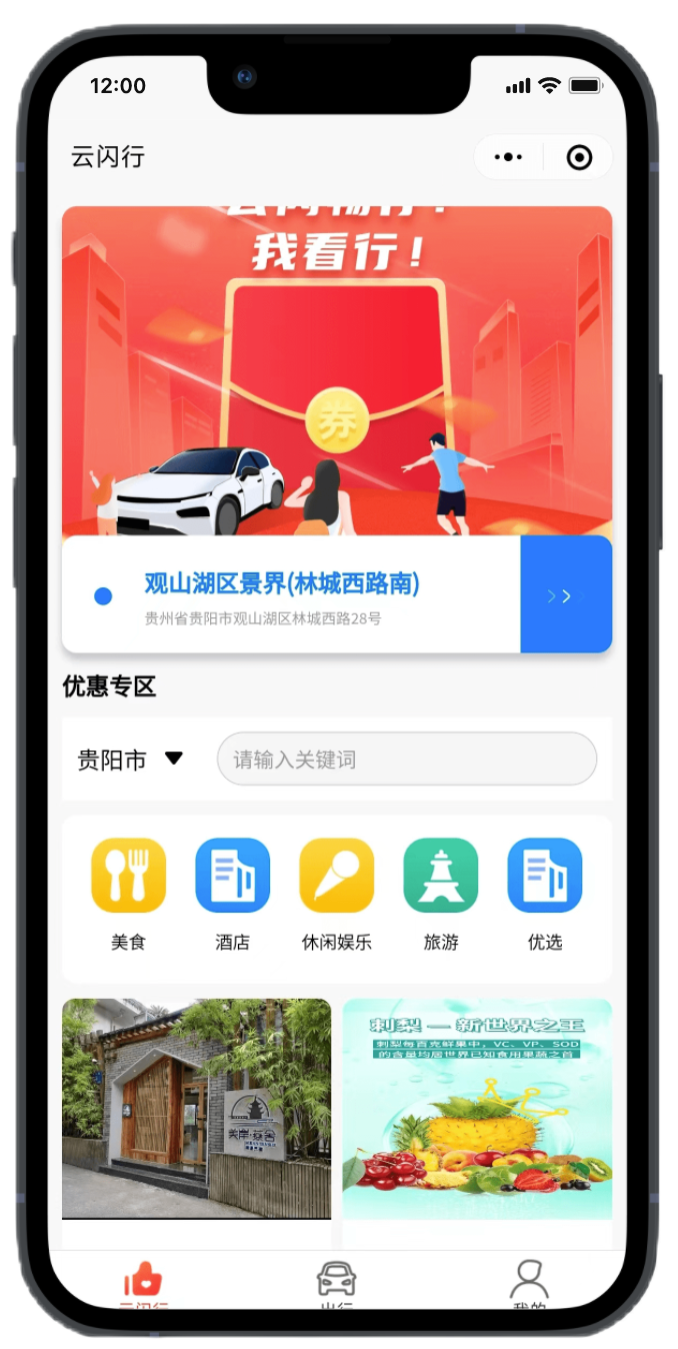Viewport: 678px width, 1349px height.
Task: Open the red coupon promotion banner
Action: [337, 370]
